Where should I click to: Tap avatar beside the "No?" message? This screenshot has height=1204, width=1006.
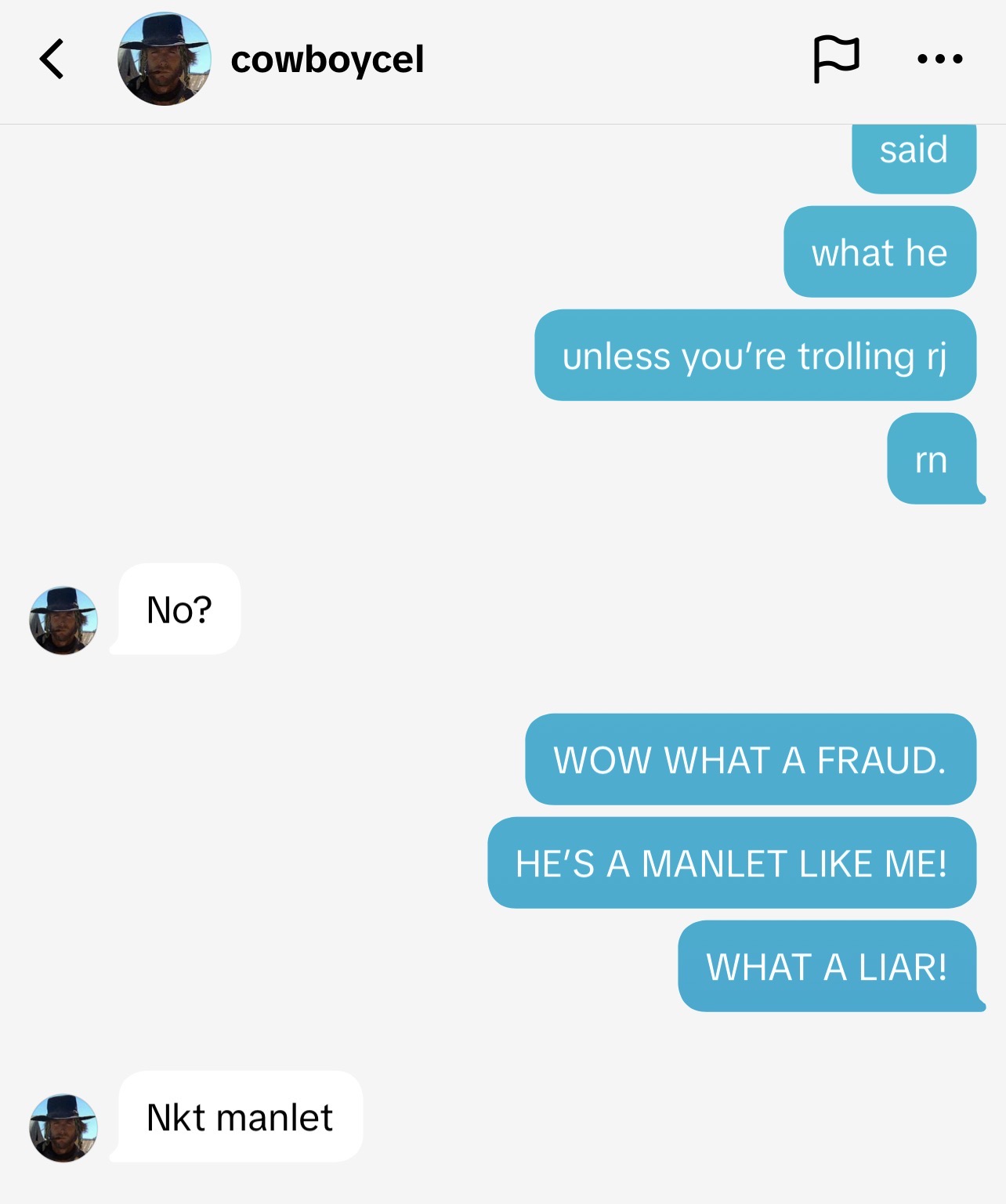click(x=63, y=620)
